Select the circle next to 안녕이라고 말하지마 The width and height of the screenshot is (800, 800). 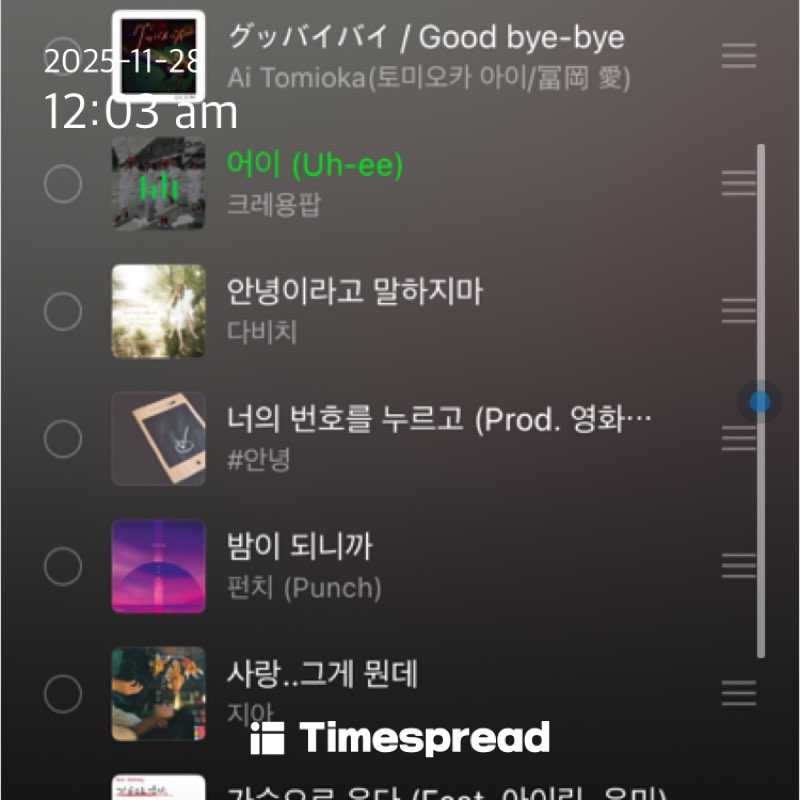(x=63, y=312)
